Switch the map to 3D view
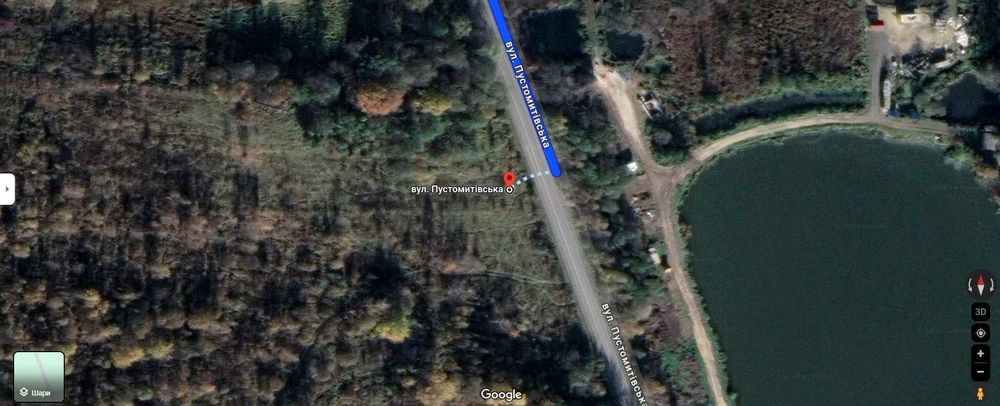 coord(981,311)
